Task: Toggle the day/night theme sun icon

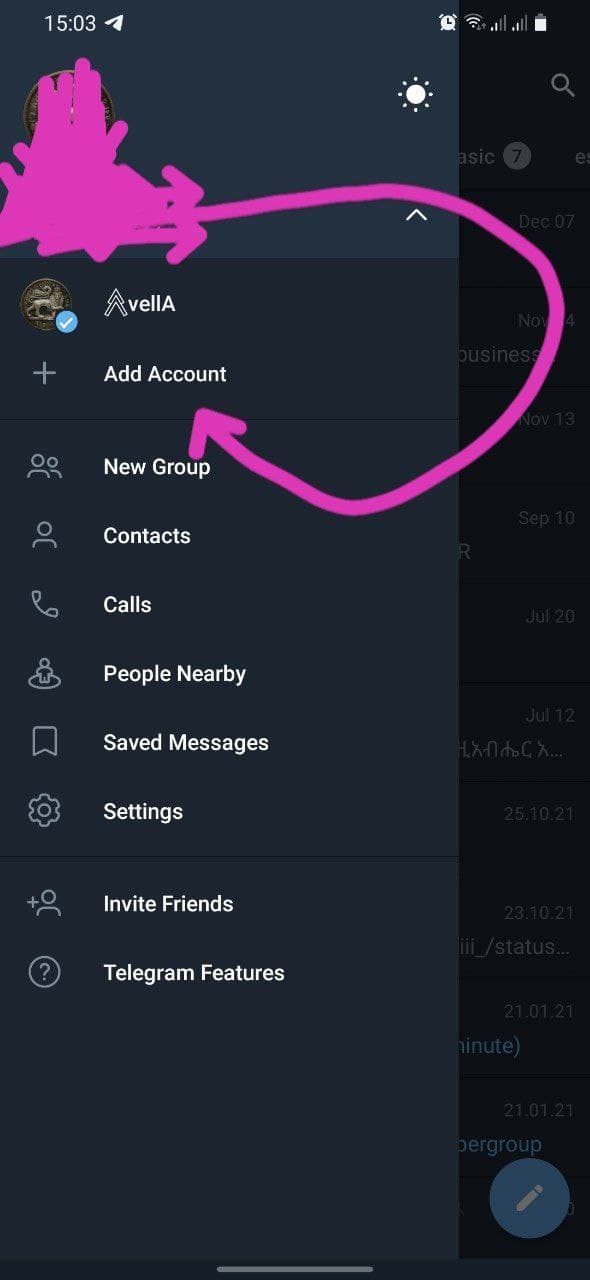Action: (x=415, y=95)
